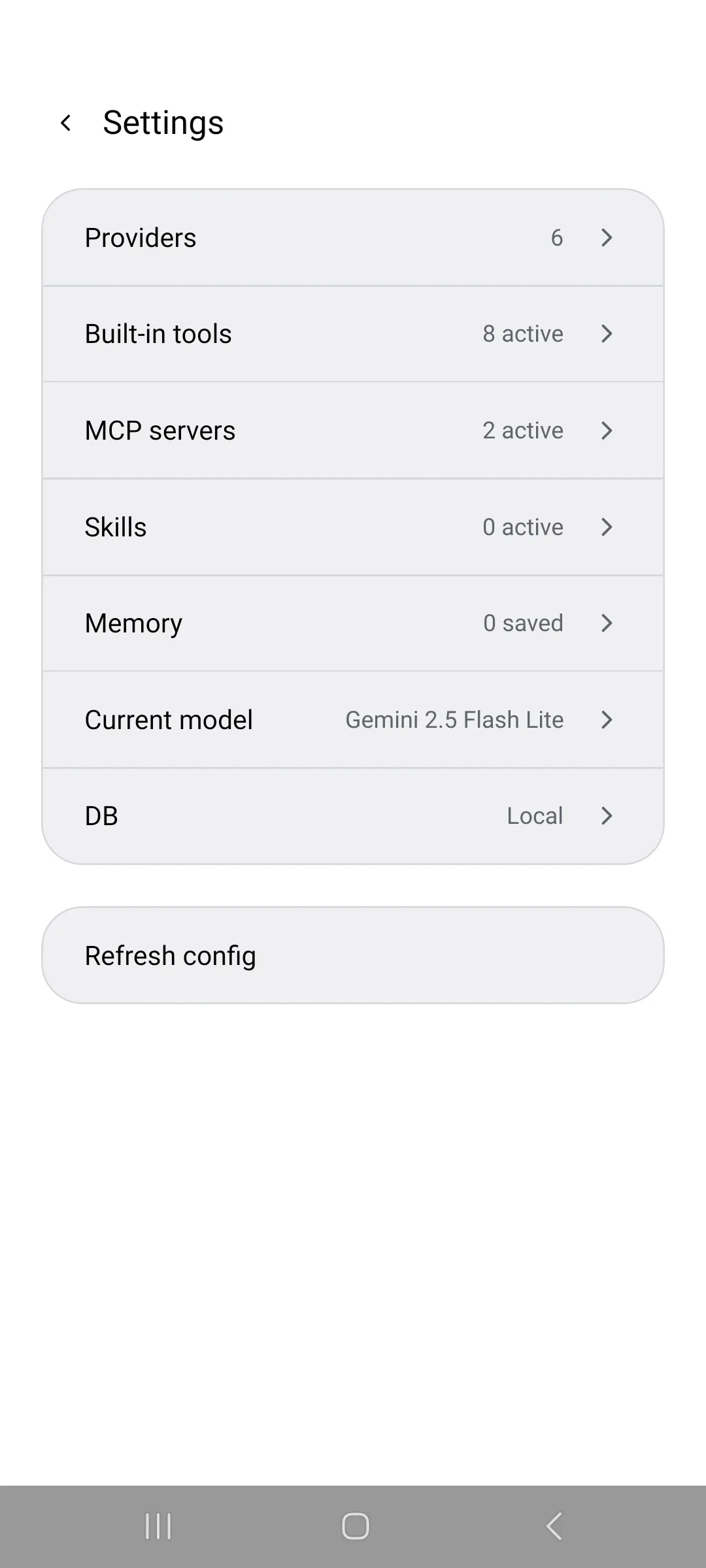Change the Current model setting
This screenshot has height=1568, width=706.
(353, 720)
